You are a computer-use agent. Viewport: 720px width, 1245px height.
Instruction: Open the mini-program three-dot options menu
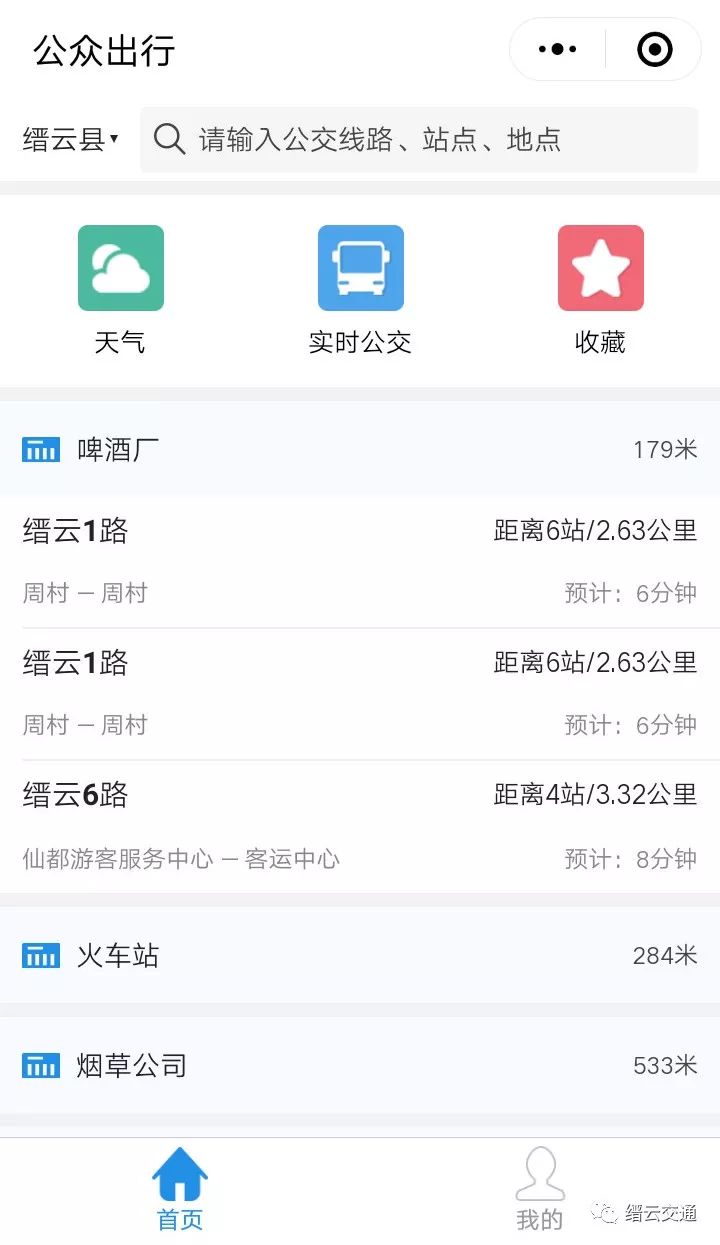pyautogui.click(x=556, y=48)
